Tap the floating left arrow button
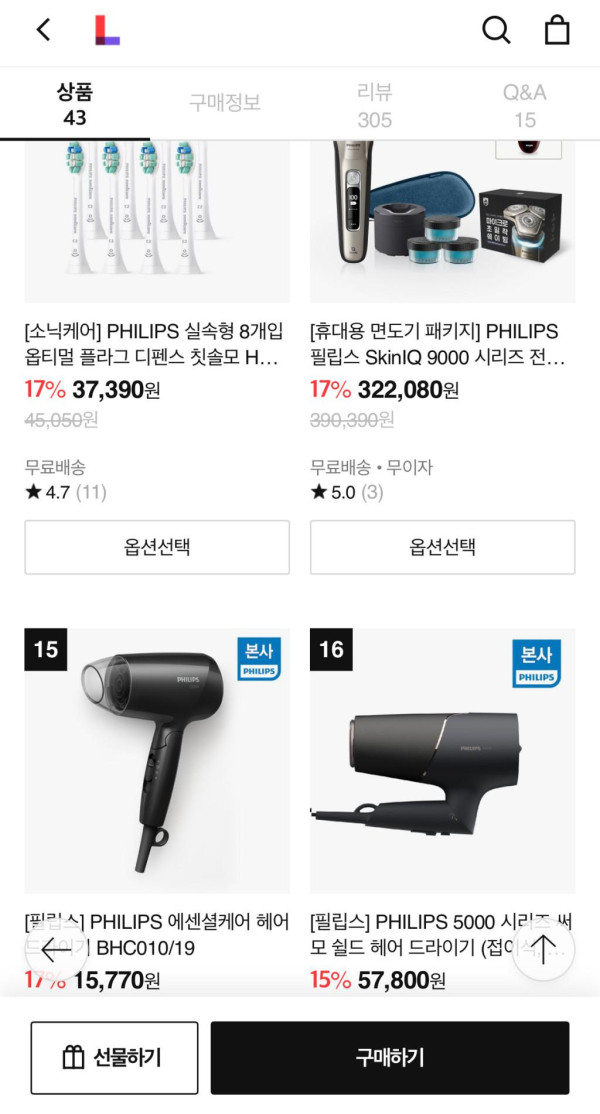Viewport: 600px width, 1114px height. tap(54, 949)
